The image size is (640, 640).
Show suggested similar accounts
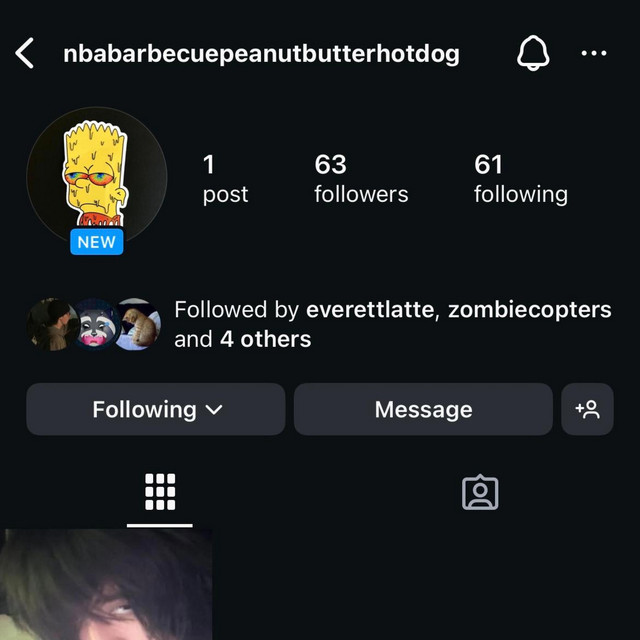pyautogui.click(x=588, y=409)
